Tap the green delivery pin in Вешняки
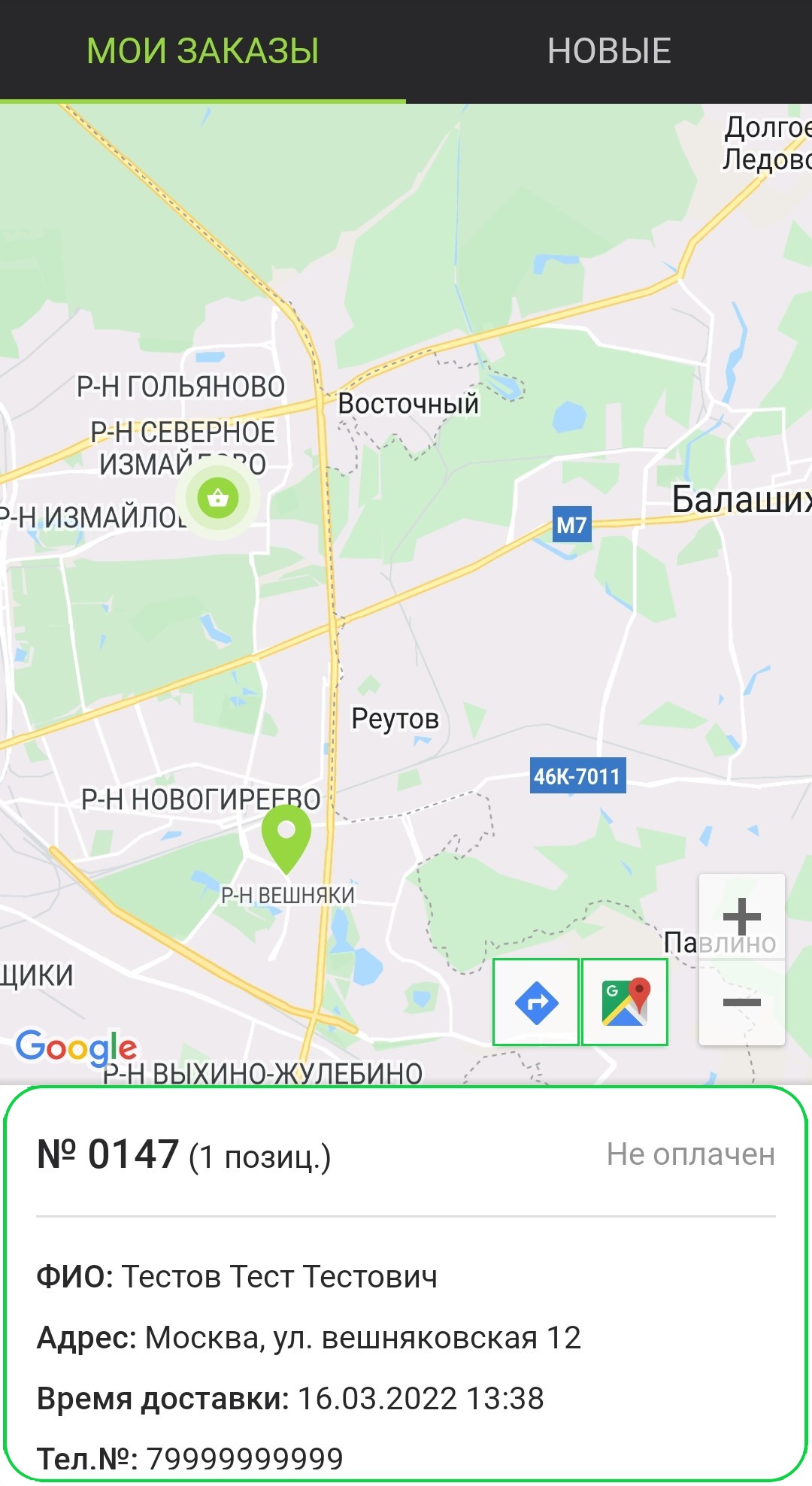This screenshot has width=812, height=1486. click(x=286, y=839)
